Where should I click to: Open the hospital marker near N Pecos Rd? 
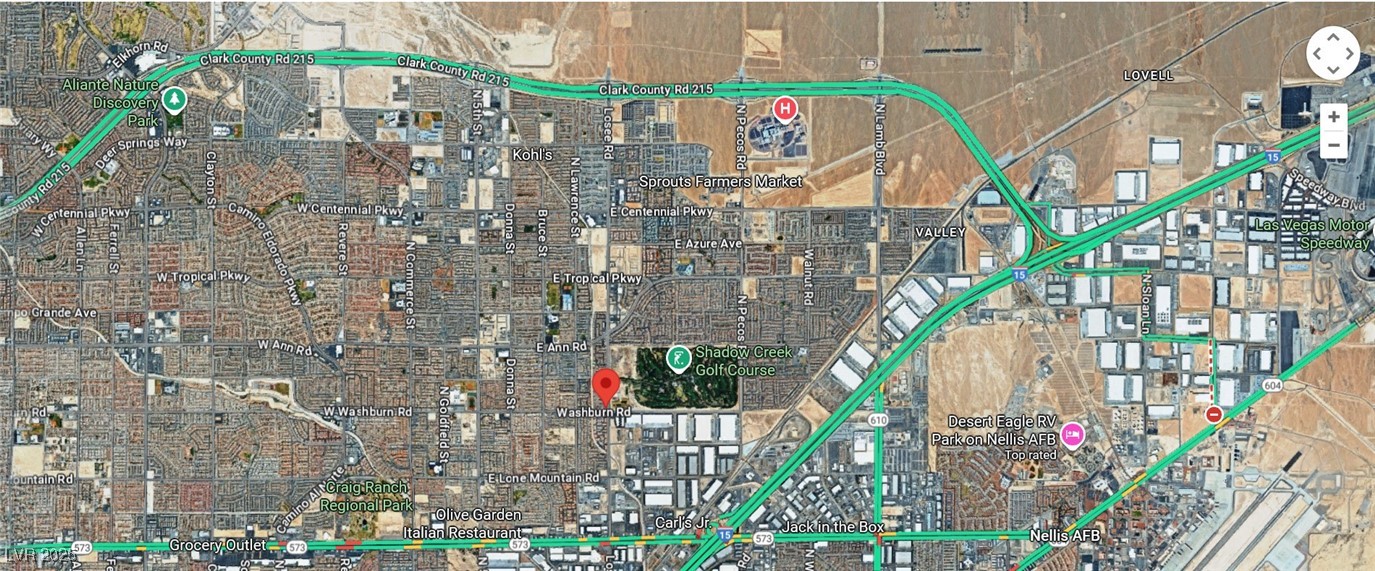click(x=786, y=108)
